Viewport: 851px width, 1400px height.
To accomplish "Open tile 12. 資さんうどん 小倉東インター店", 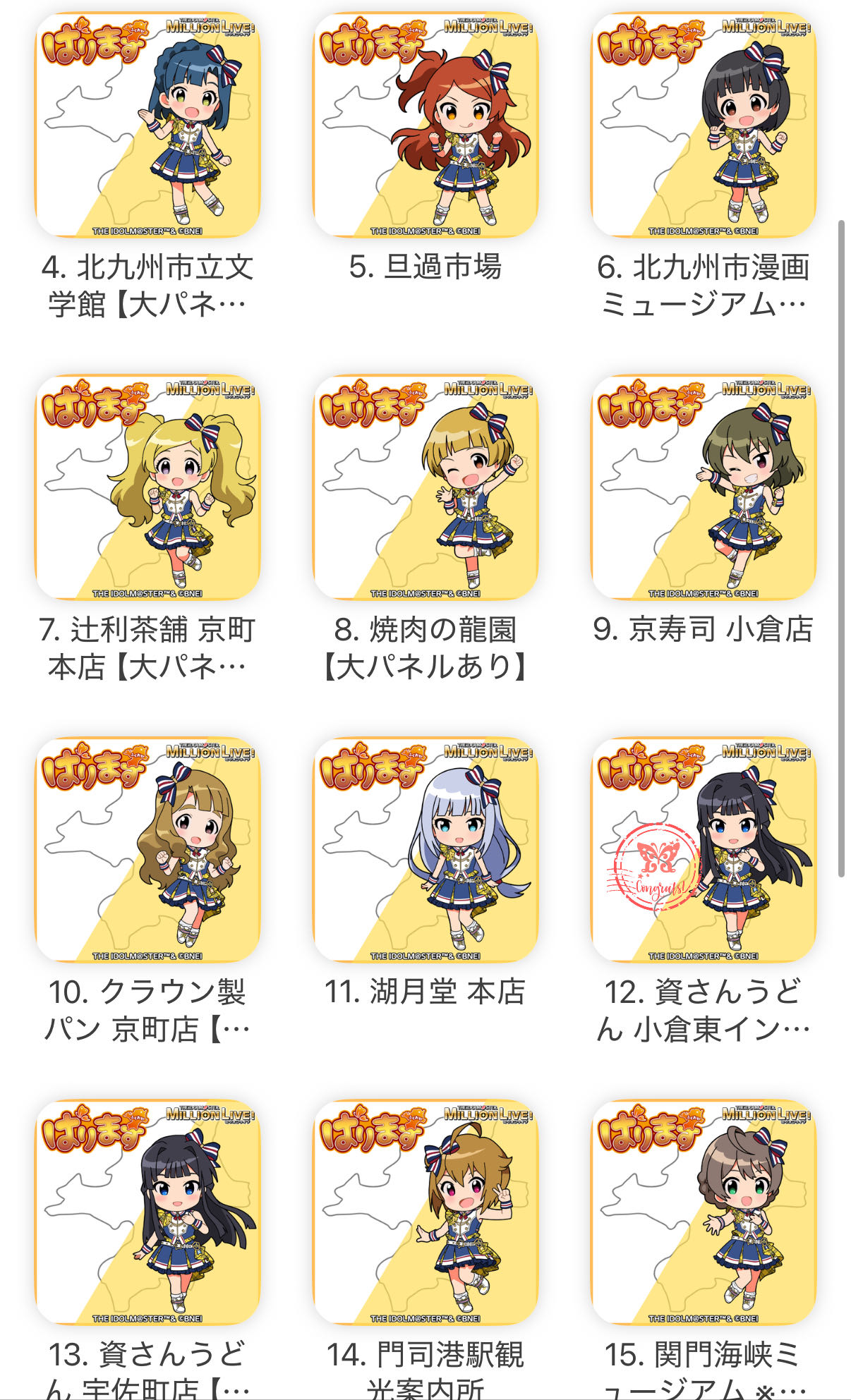I will tap(704, 851).
